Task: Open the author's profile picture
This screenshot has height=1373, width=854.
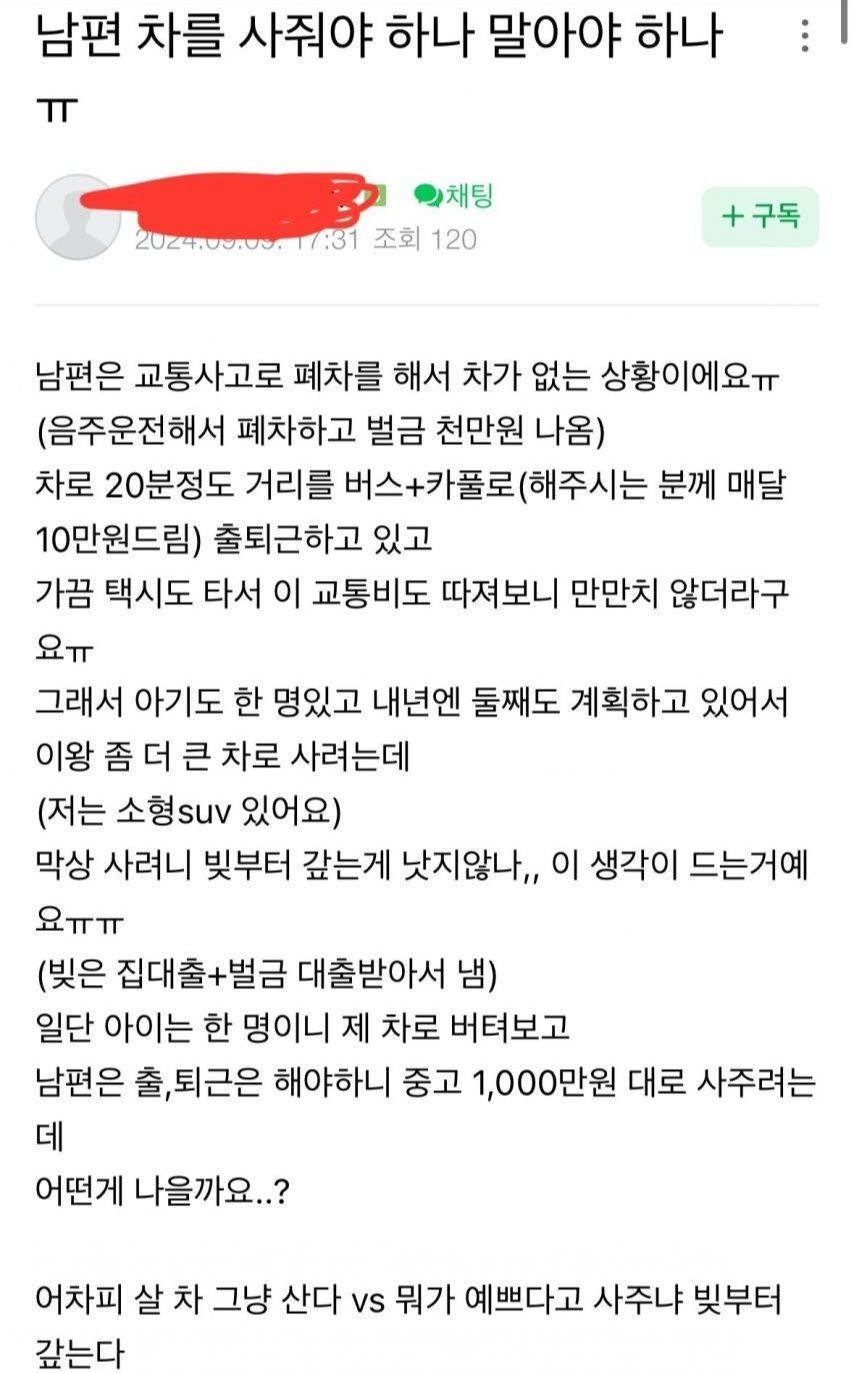Action: [x=78, y=218]
